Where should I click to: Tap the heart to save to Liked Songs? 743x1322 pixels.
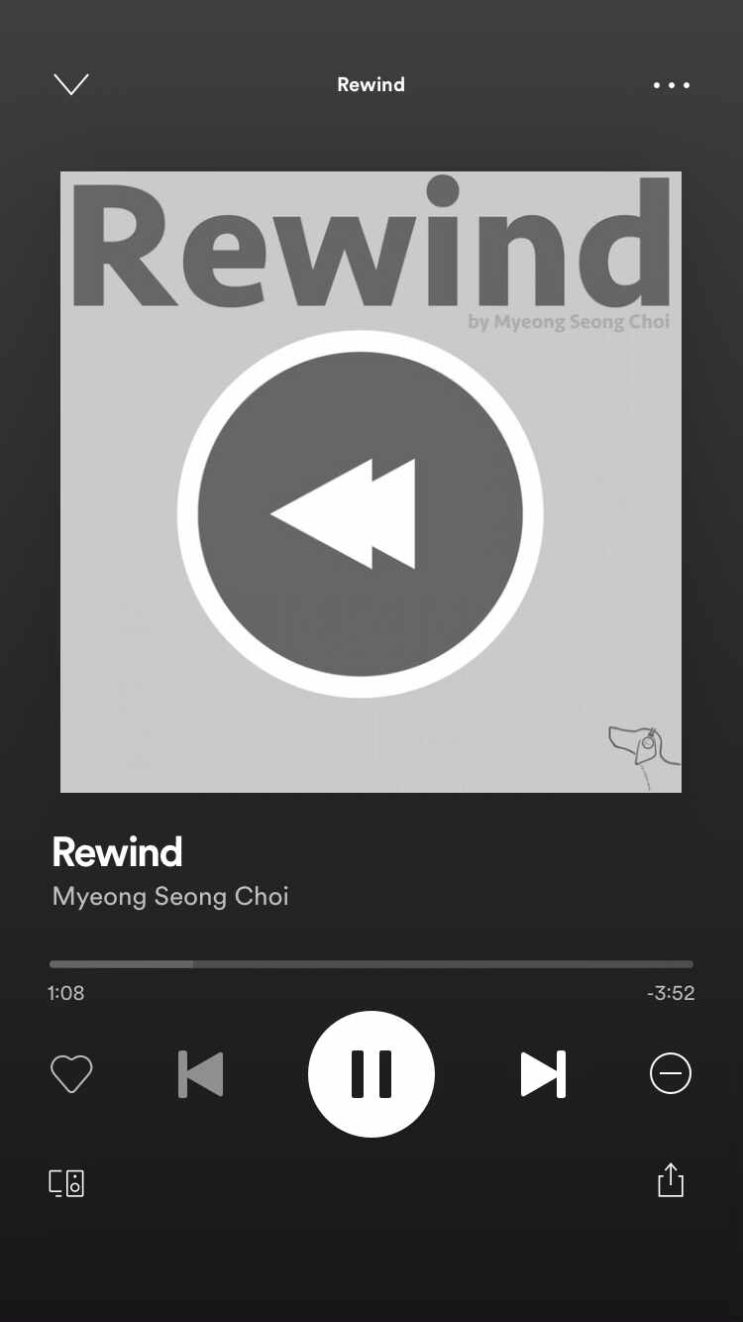click(71, 1072)
